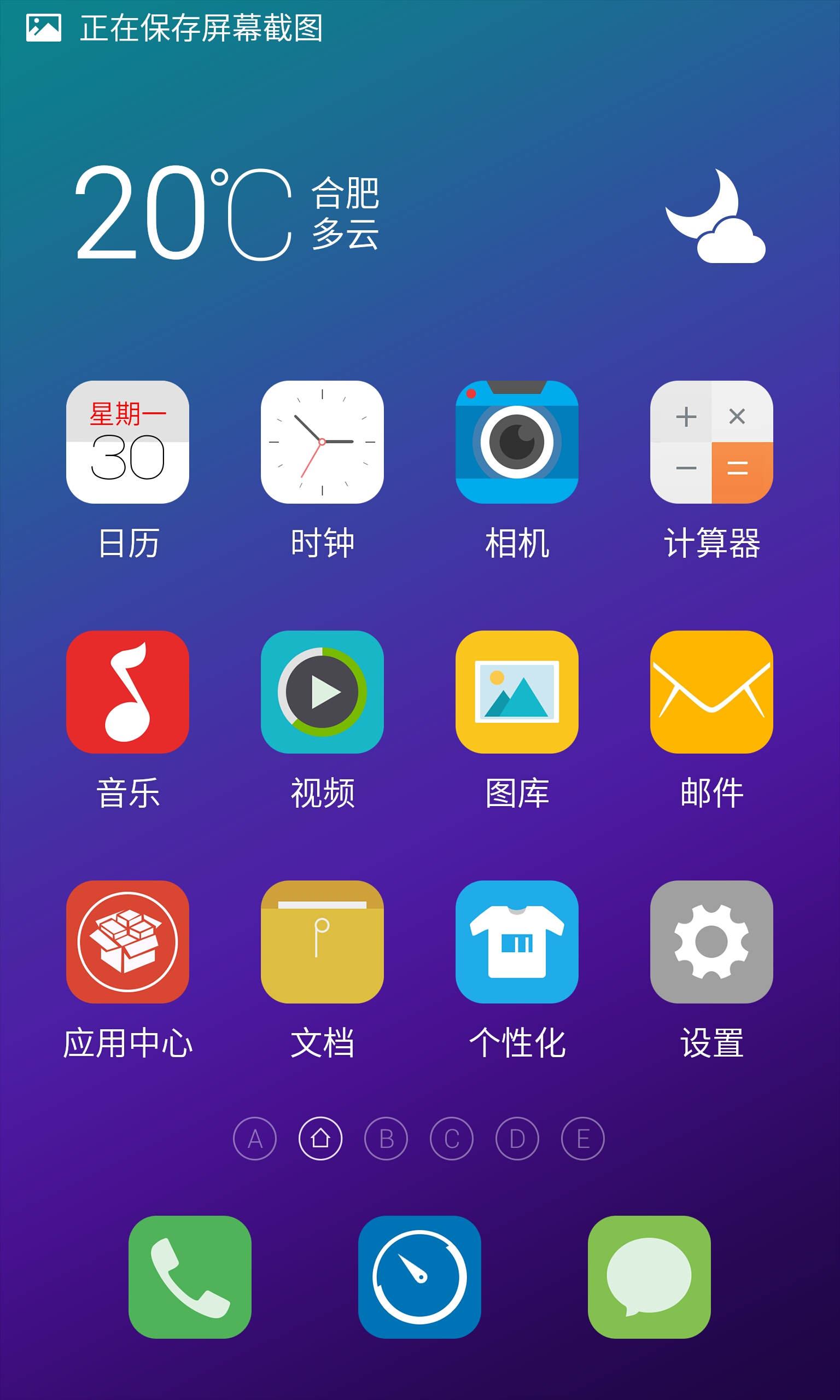This screenshot has height=1400, width=840.
Task: Open the messages app in the dock
Action: point(649,1276)
